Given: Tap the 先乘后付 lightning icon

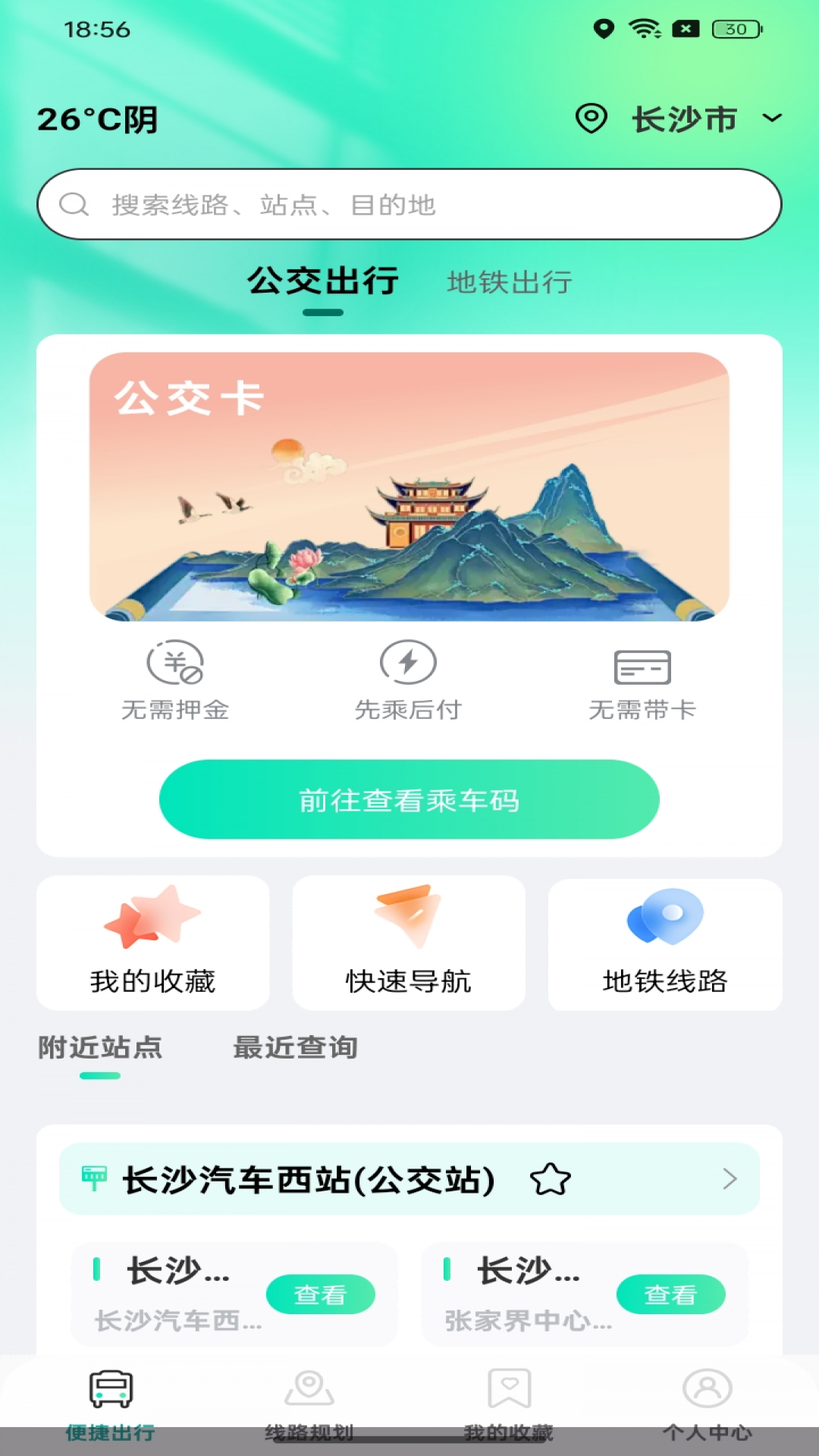Looking at the screenshot, I should coord(408,662).
